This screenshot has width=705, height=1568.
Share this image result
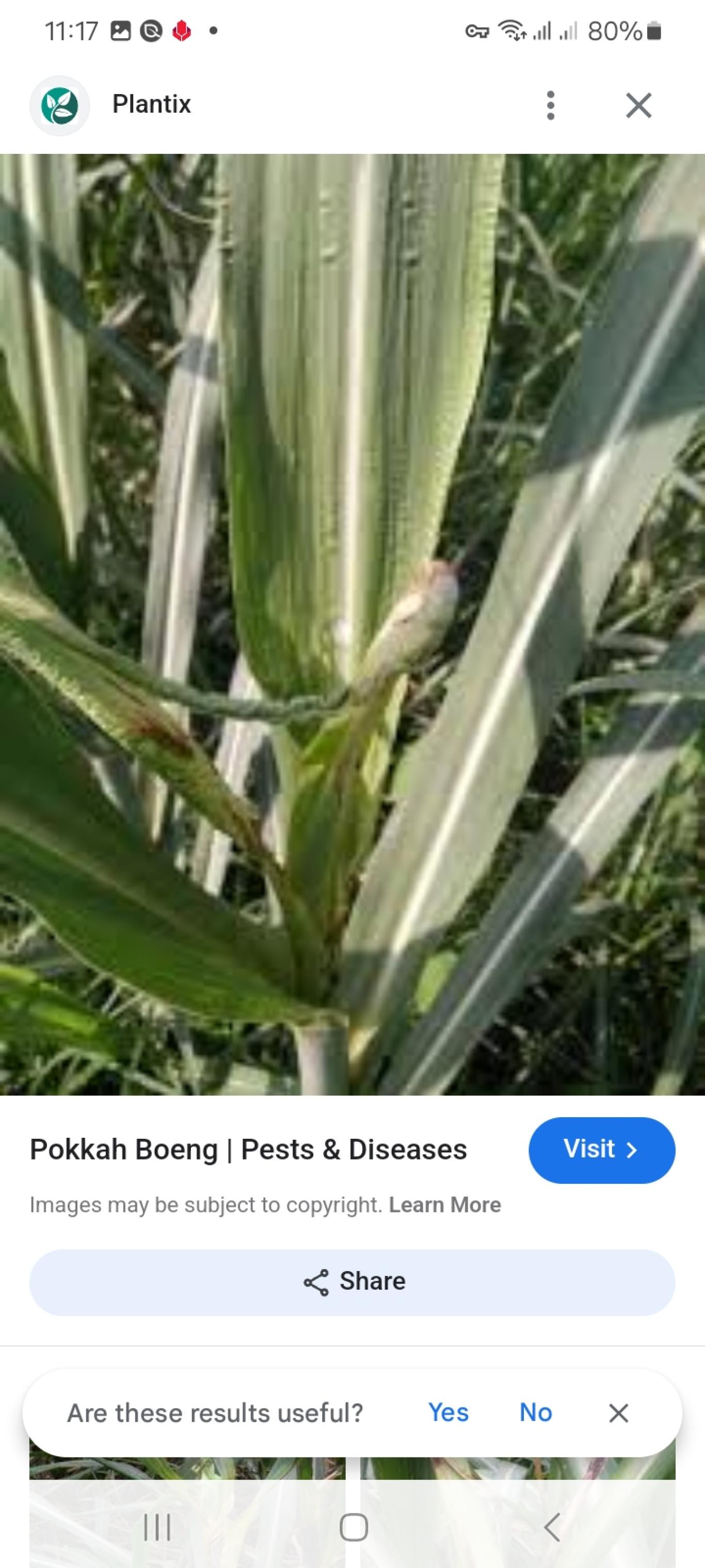pyautogui.click(x=352, y=1281)
